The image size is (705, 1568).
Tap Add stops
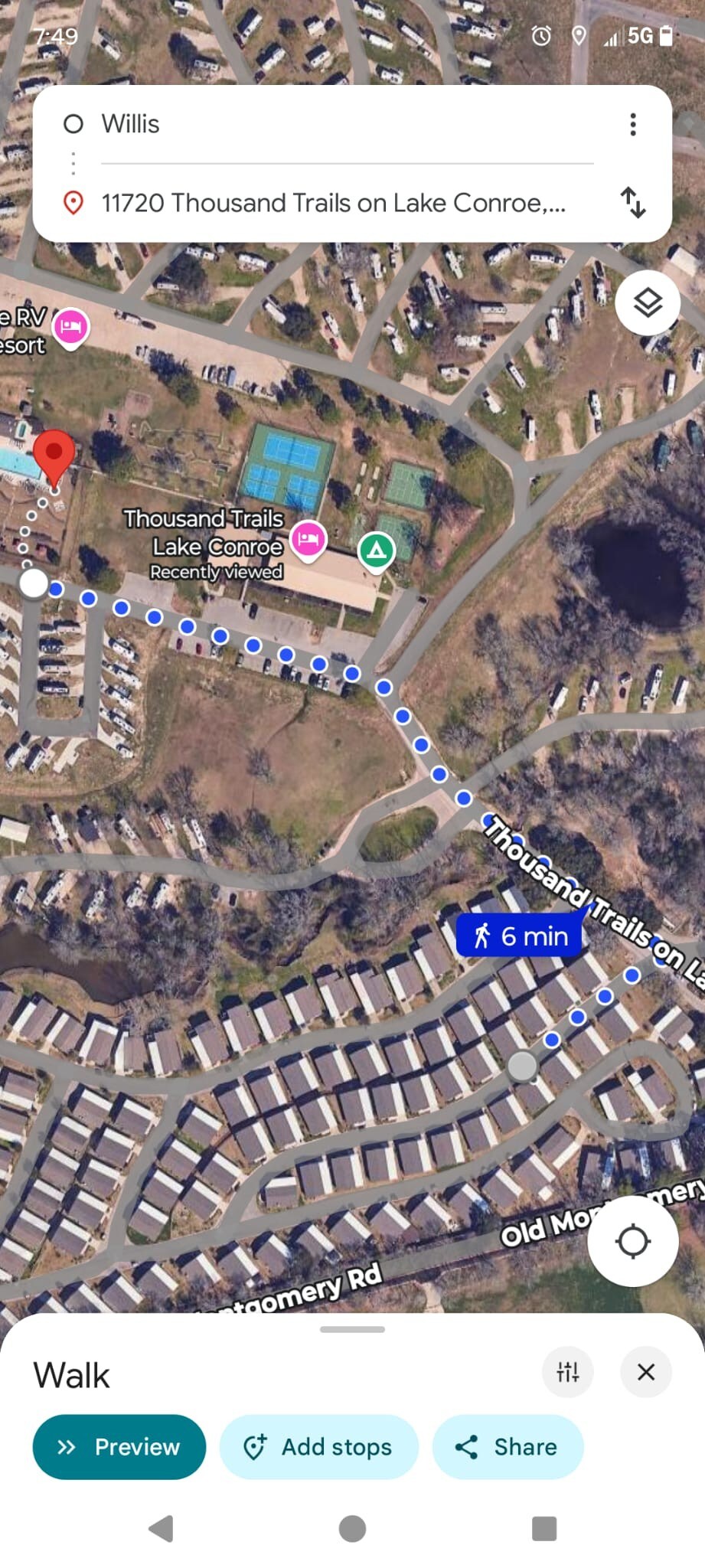(x=318, y=1446)
